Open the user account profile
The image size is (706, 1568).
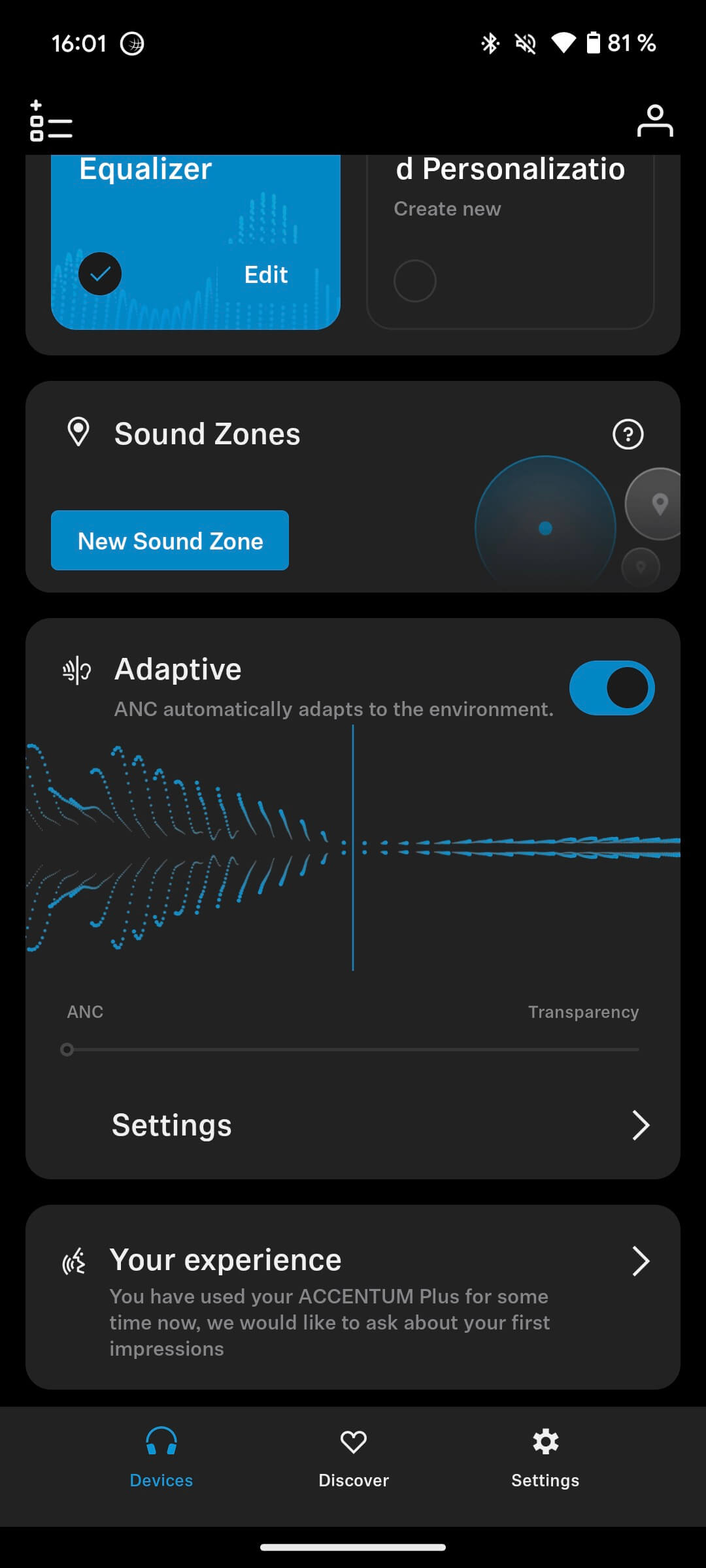[654, 121]
